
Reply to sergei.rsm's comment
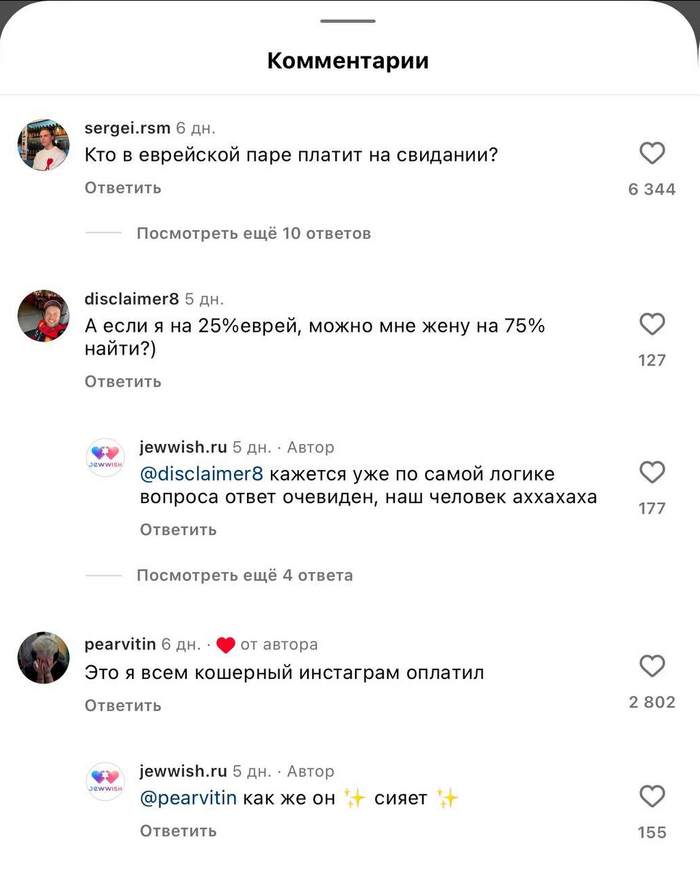pos(122,188)
